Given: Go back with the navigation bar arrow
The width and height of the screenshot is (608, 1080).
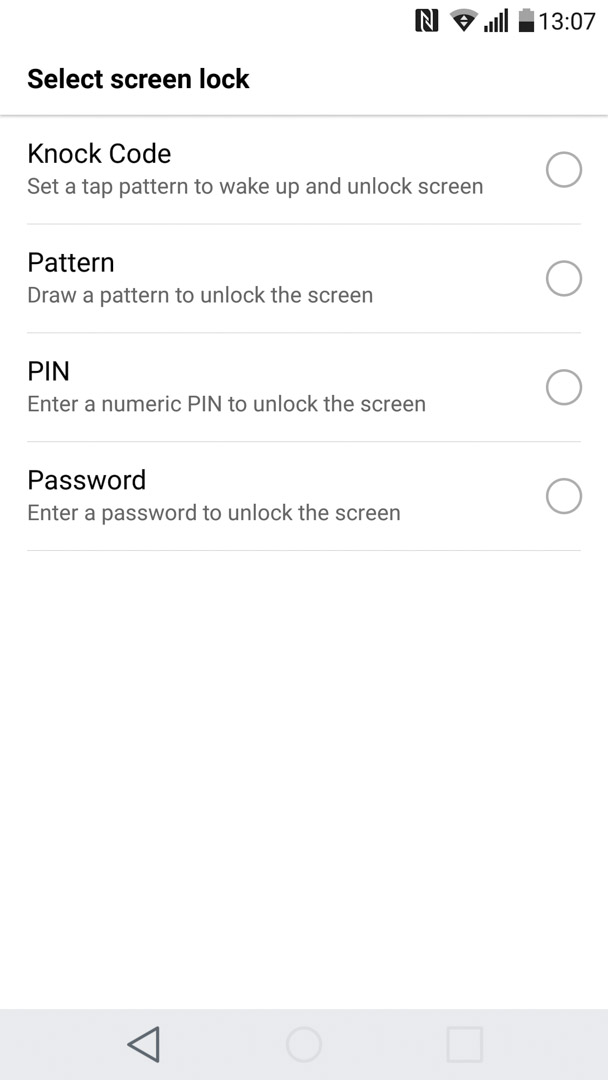Looking at the screenshot, I should pyautogui.click(x=144, y=1044).
